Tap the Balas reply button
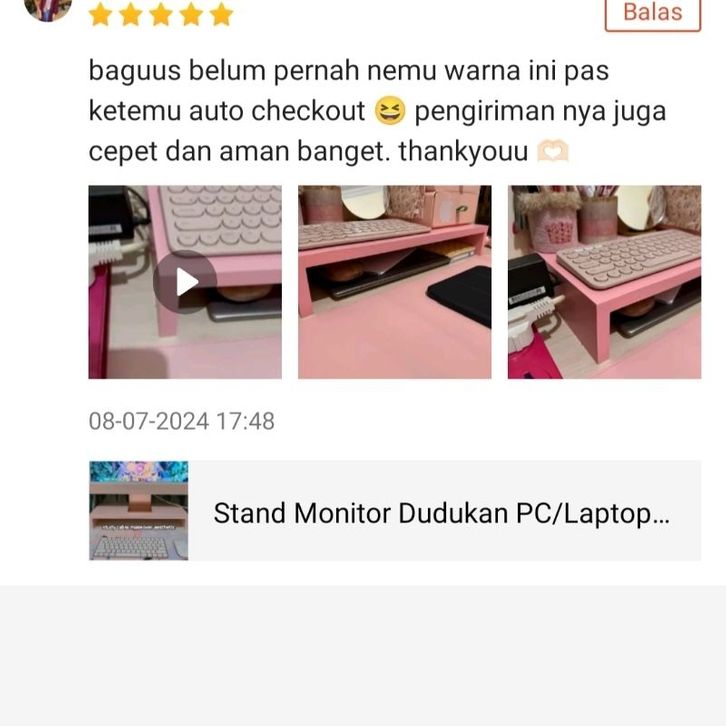Viewport: 726px width, 726px height. [x=652, y=13]
